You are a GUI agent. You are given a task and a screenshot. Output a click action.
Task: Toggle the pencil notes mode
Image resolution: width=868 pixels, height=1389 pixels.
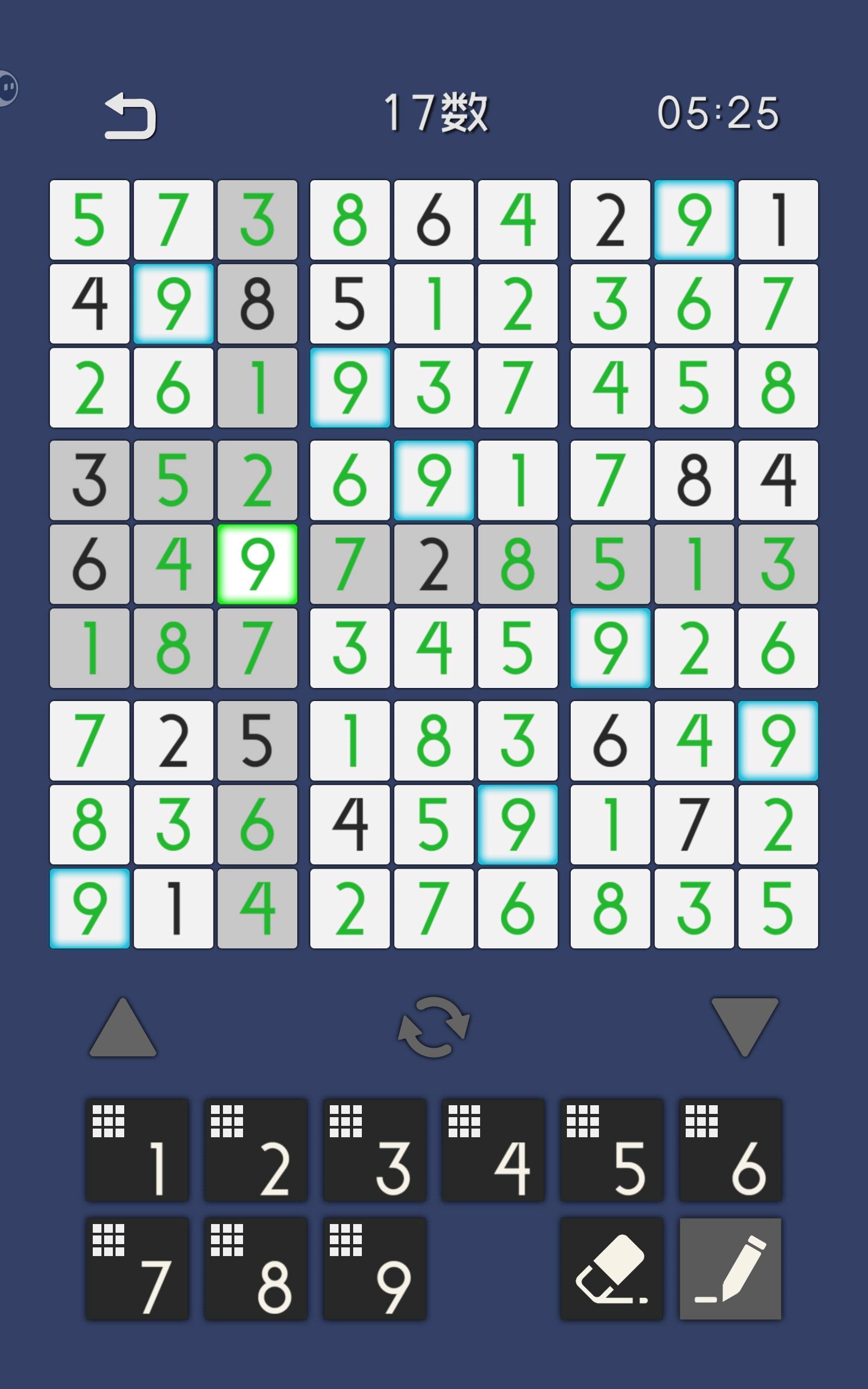(x=730, y=1269)
